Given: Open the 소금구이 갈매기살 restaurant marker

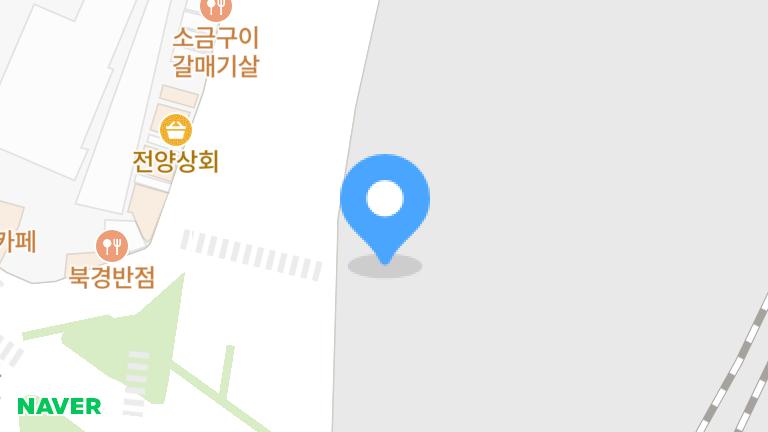Looking at the screenshot, I should click(x=215, y=10).
